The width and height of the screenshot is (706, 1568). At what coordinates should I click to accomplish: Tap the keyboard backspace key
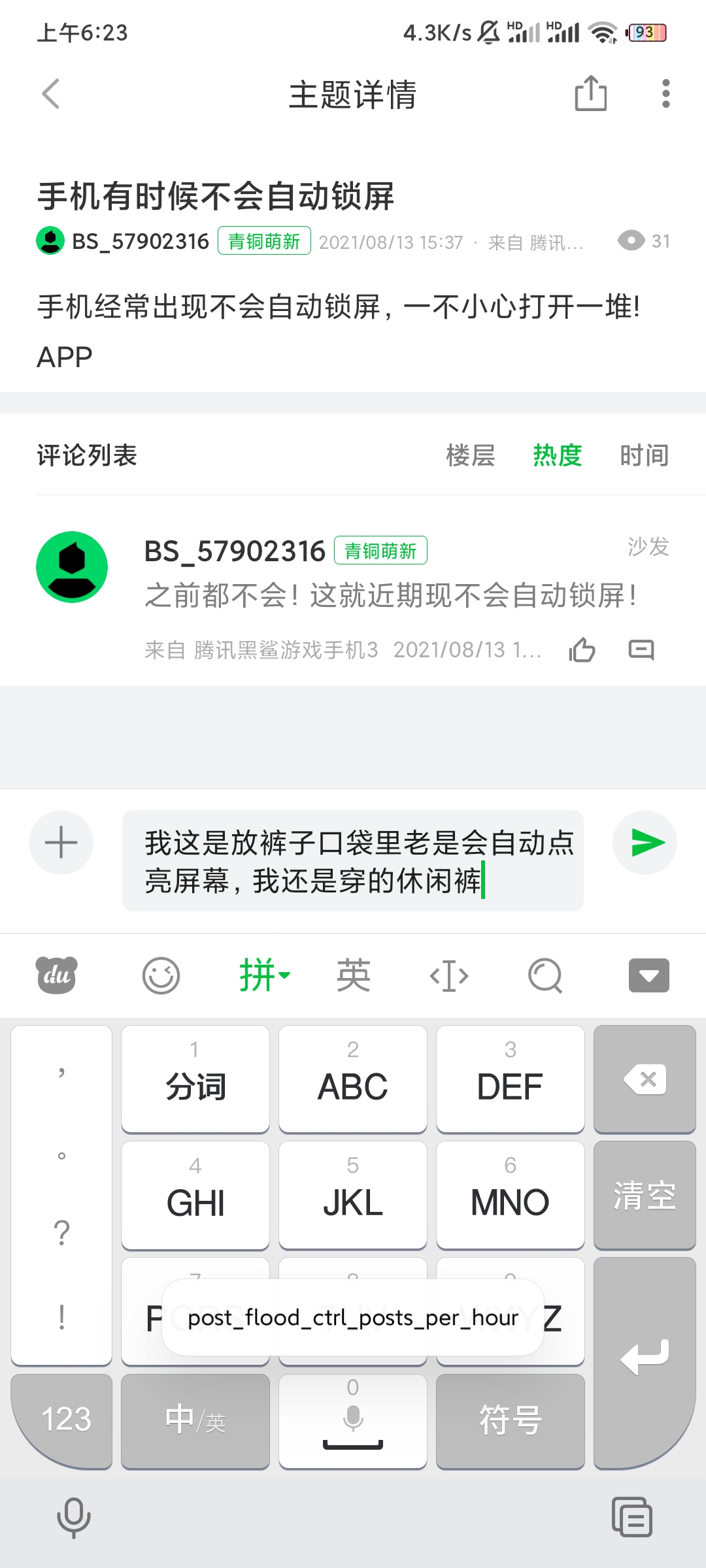(x=645, y=1079)
